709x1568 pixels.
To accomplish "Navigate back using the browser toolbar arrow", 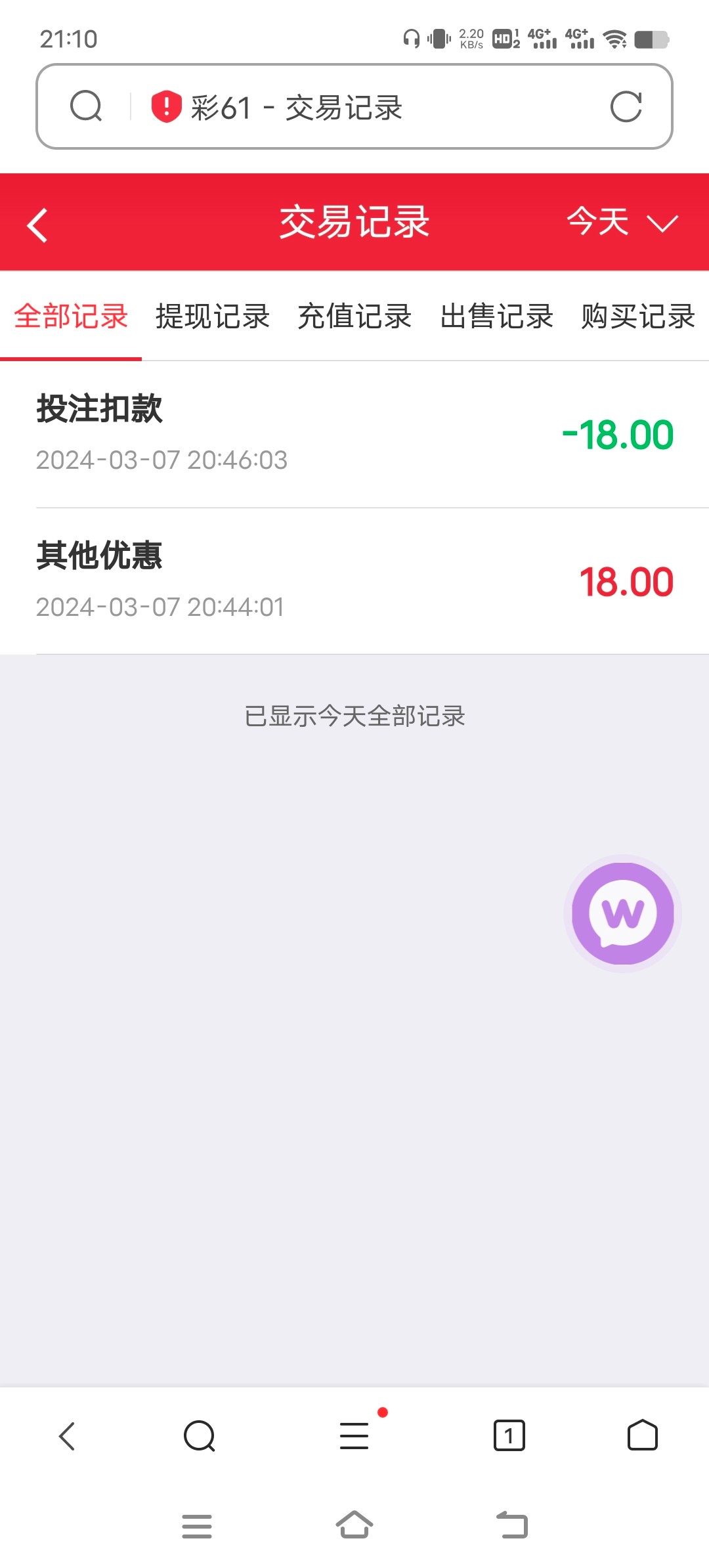I will tap(67, 1435).
